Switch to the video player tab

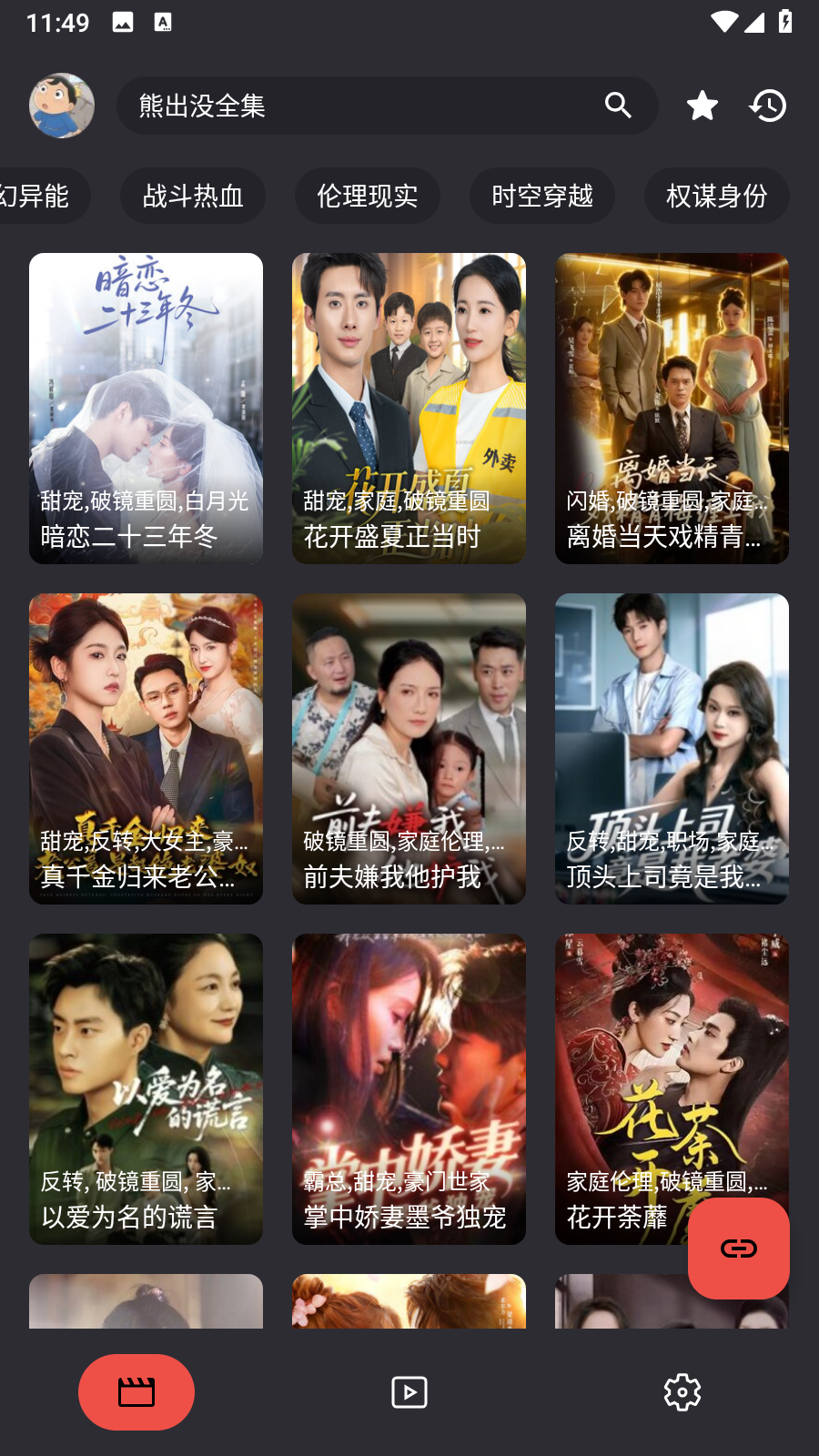point(409,1392)
